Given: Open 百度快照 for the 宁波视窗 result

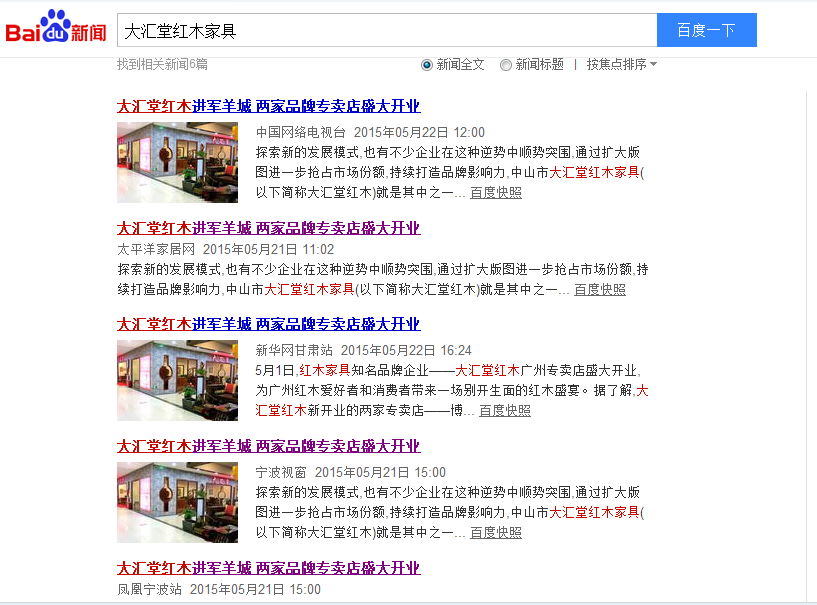Looking at the screenshot, I should coord(496,533).
